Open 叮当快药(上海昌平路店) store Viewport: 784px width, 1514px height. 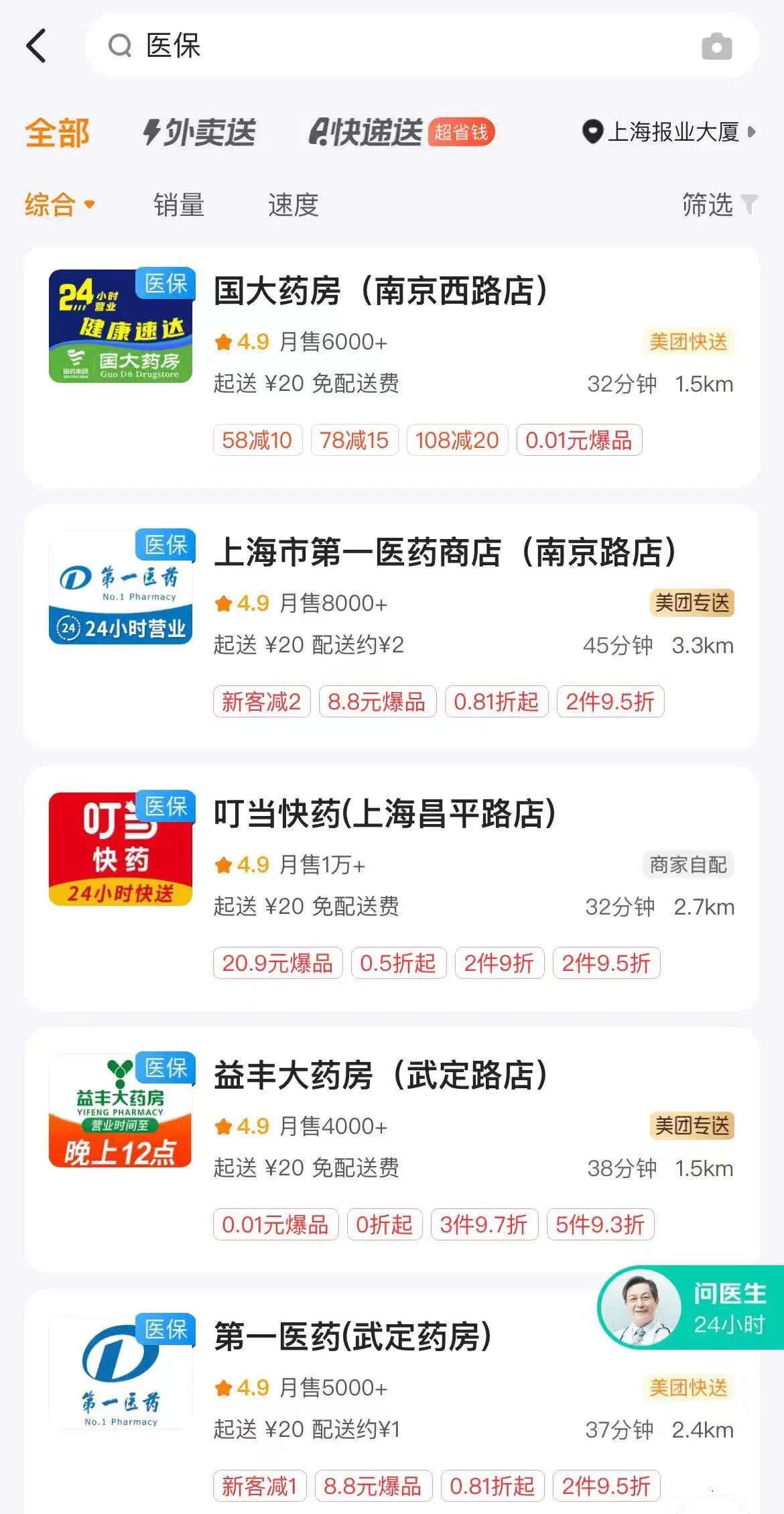pyautogui.click(x=384, y=814)
